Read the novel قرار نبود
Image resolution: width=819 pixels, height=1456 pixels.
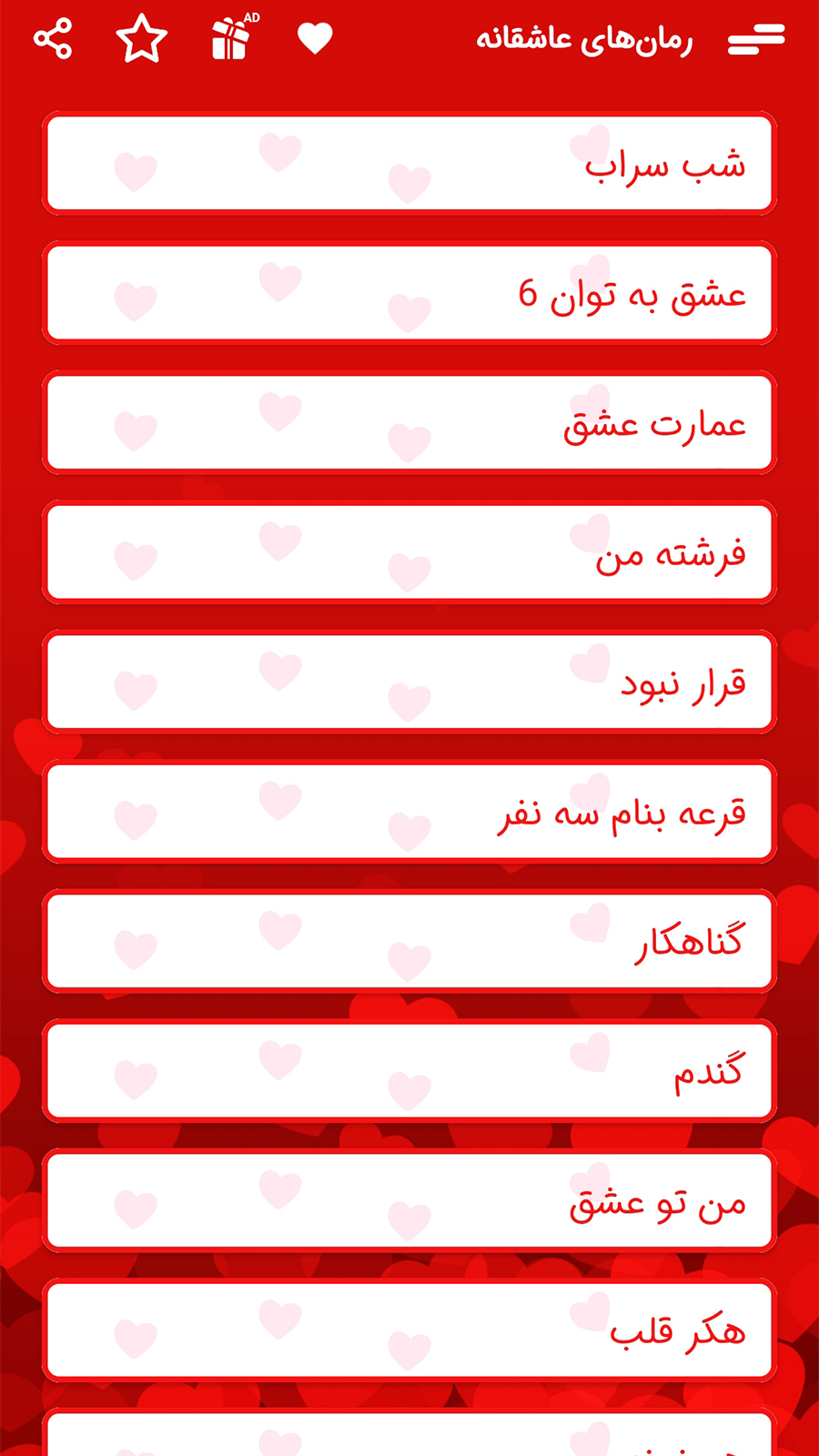[x=409, y=682]
